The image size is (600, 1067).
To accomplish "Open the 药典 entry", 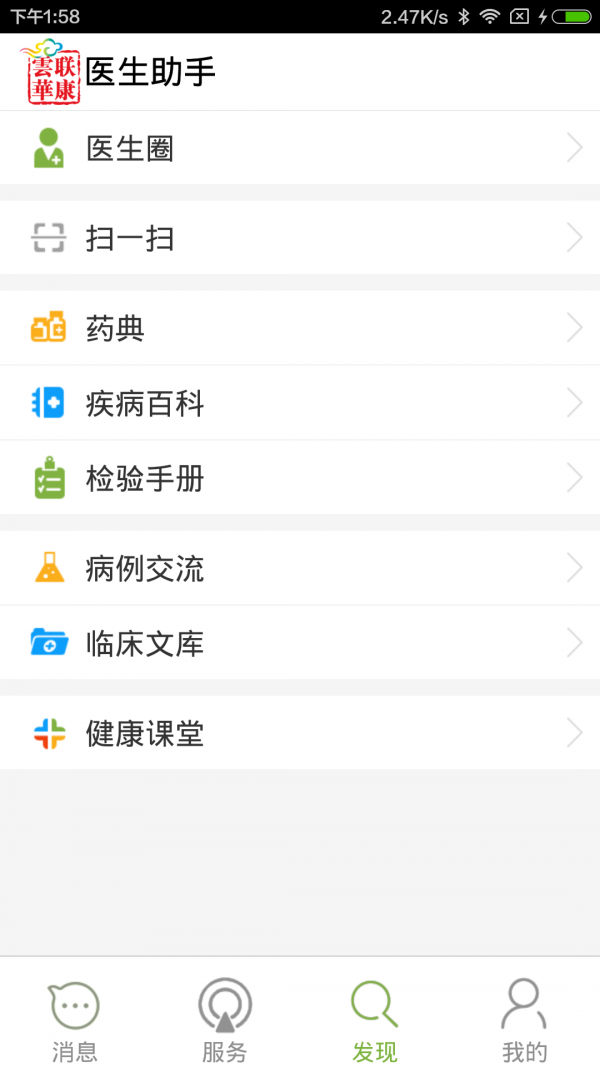I will click(x=300, y=328).
